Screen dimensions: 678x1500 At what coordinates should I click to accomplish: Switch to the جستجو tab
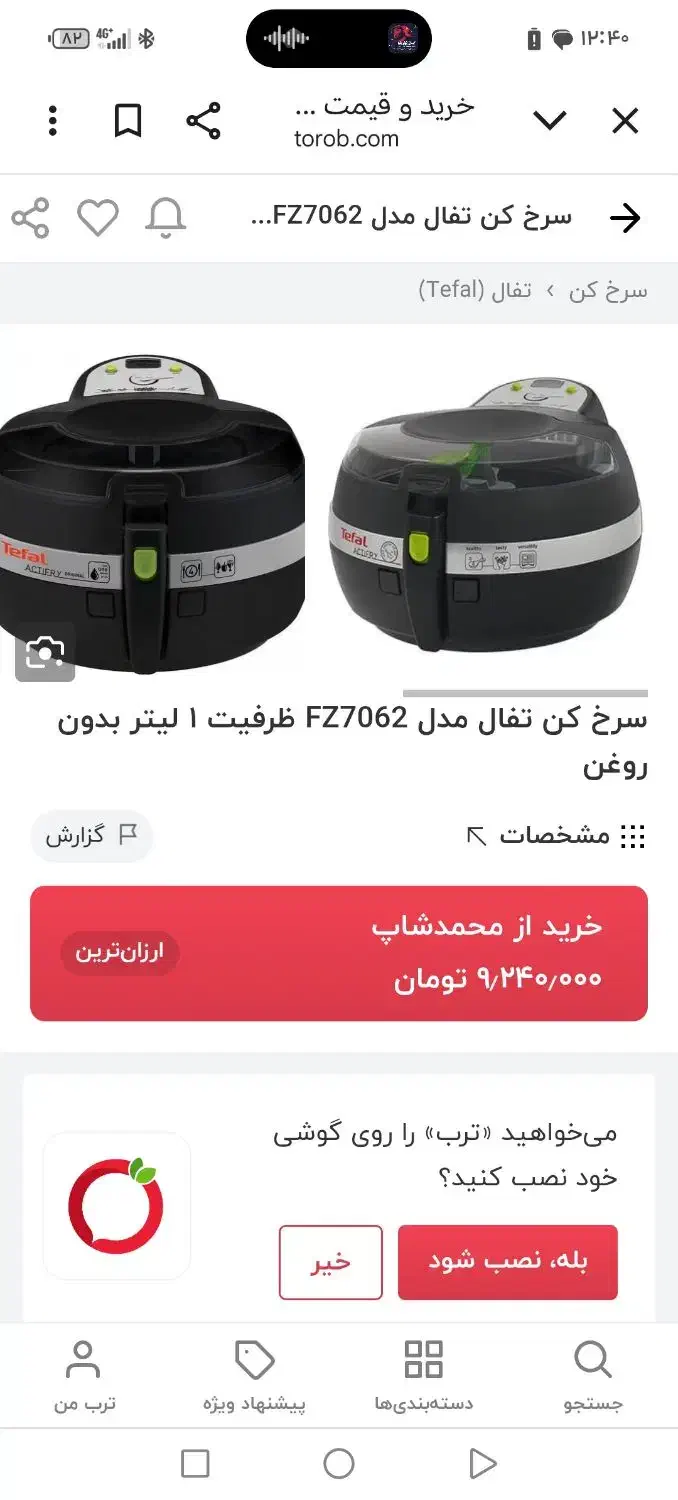(x=593, y=1377)
